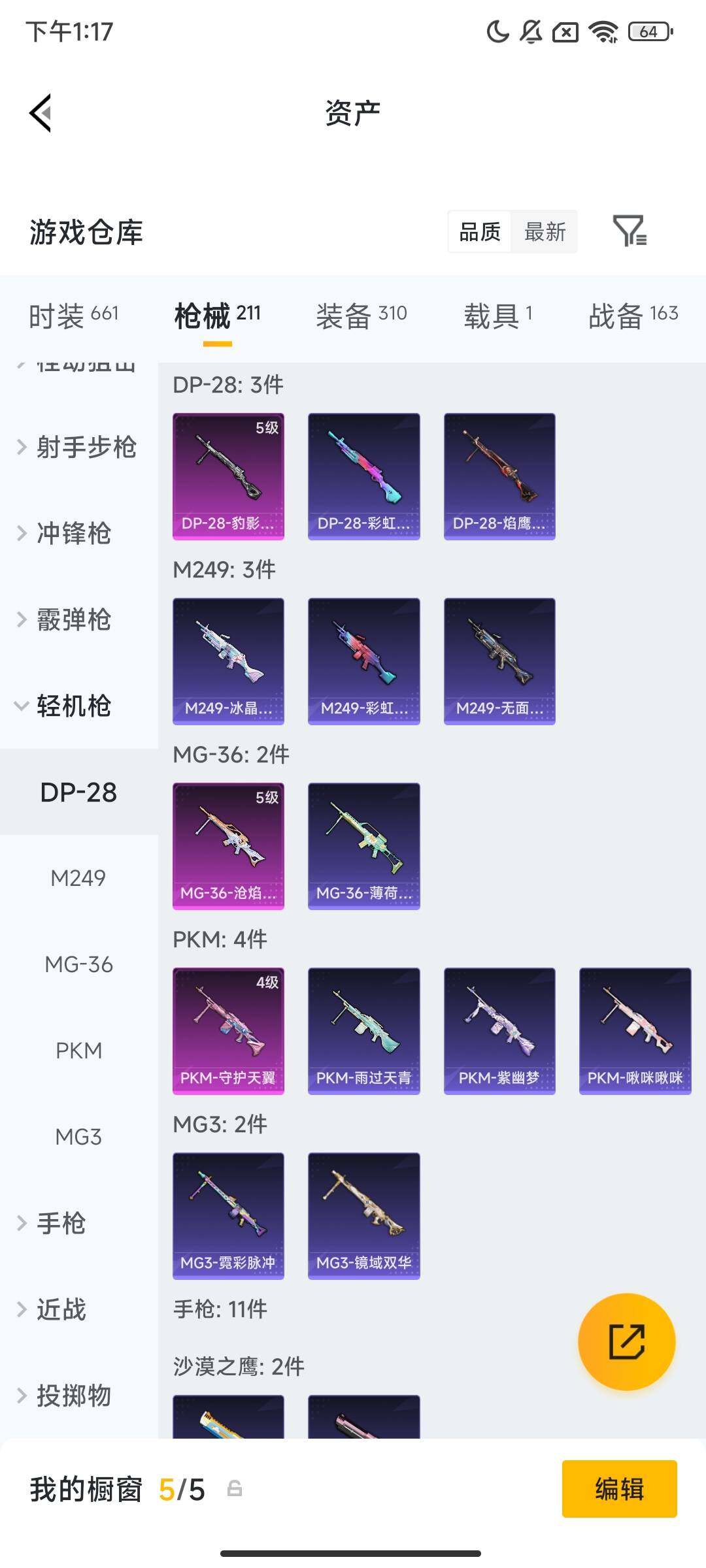This screenshot has height=1568, width=706.
Task: Collapse the 轻机枪 category
Action: click(71, 706)
